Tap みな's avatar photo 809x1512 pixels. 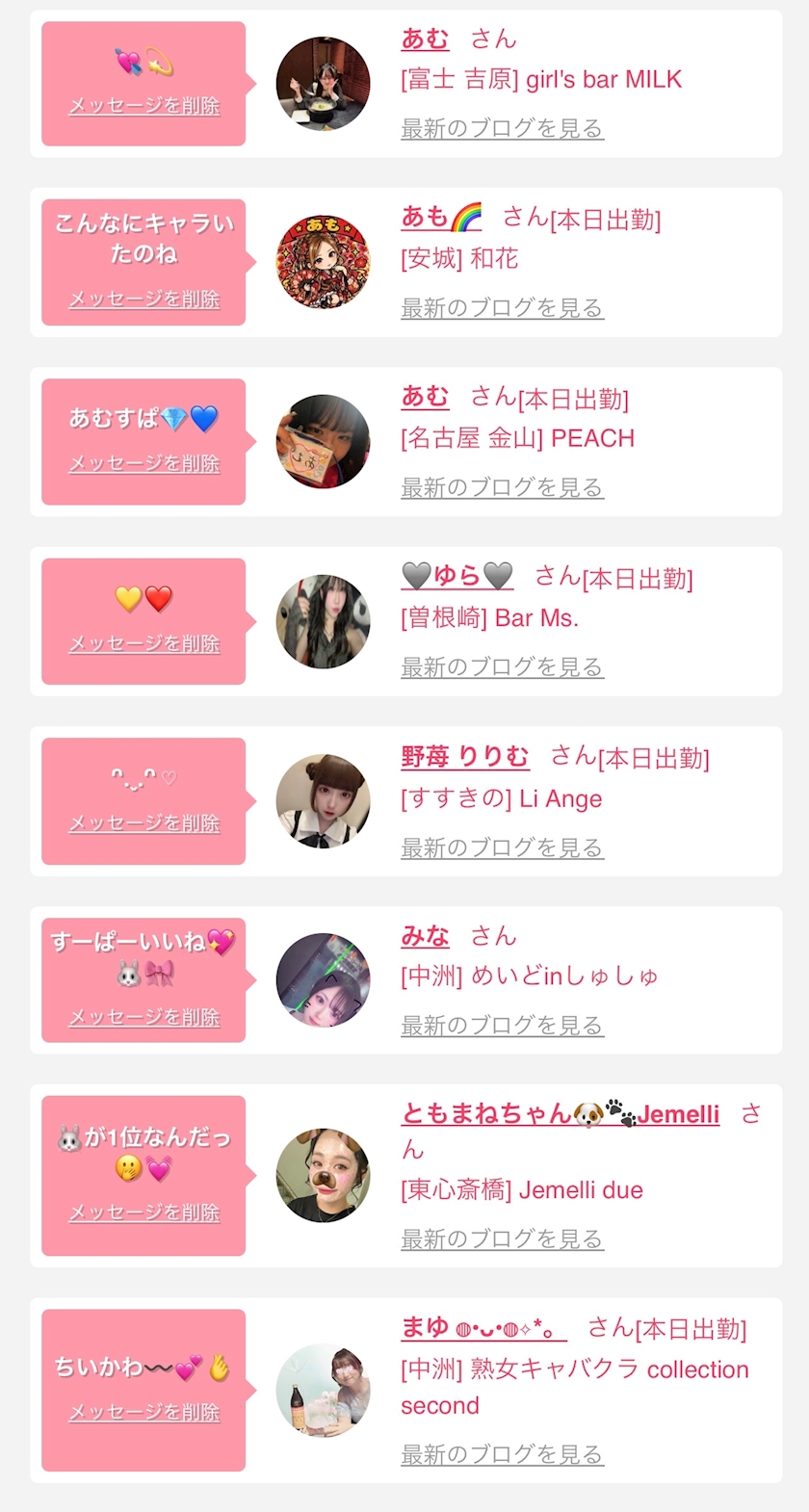[x=323, y=980]
